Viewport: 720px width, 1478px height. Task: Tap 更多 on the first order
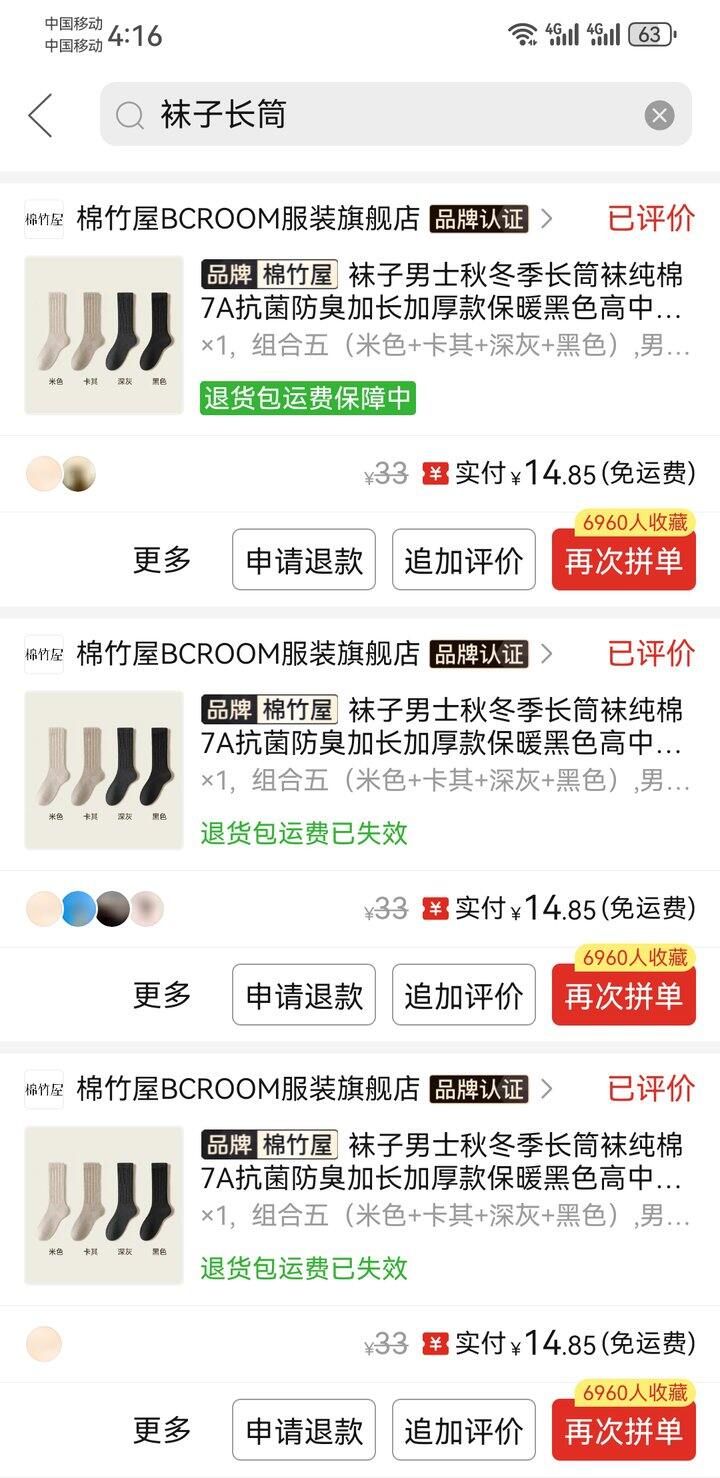coord(162,560)
